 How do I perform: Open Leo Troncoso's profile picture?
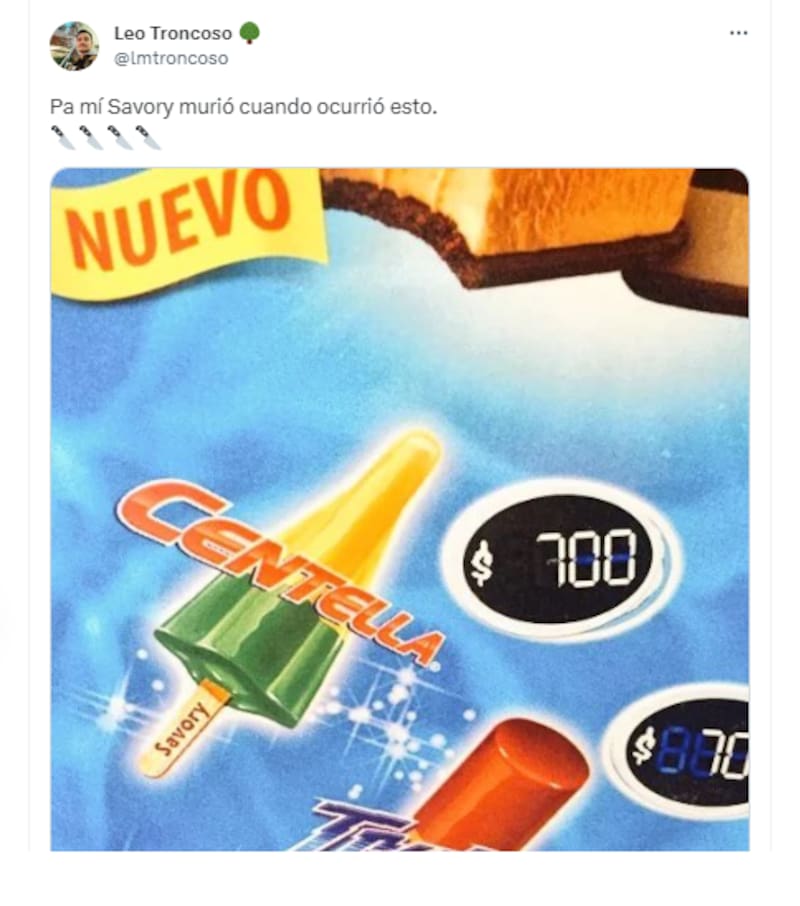pos(74,46)
